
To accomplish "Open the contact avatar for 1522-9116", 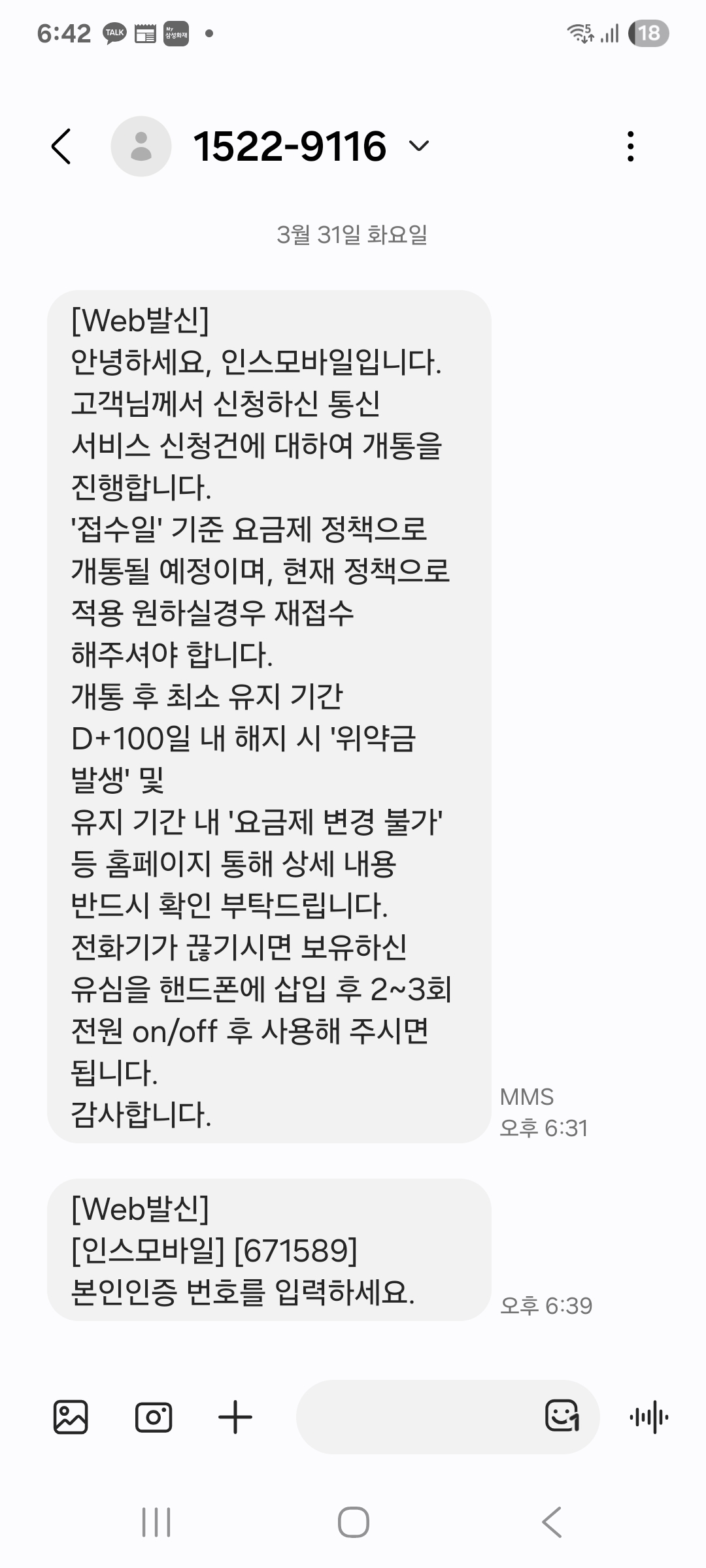I will [x=141, y=146].
